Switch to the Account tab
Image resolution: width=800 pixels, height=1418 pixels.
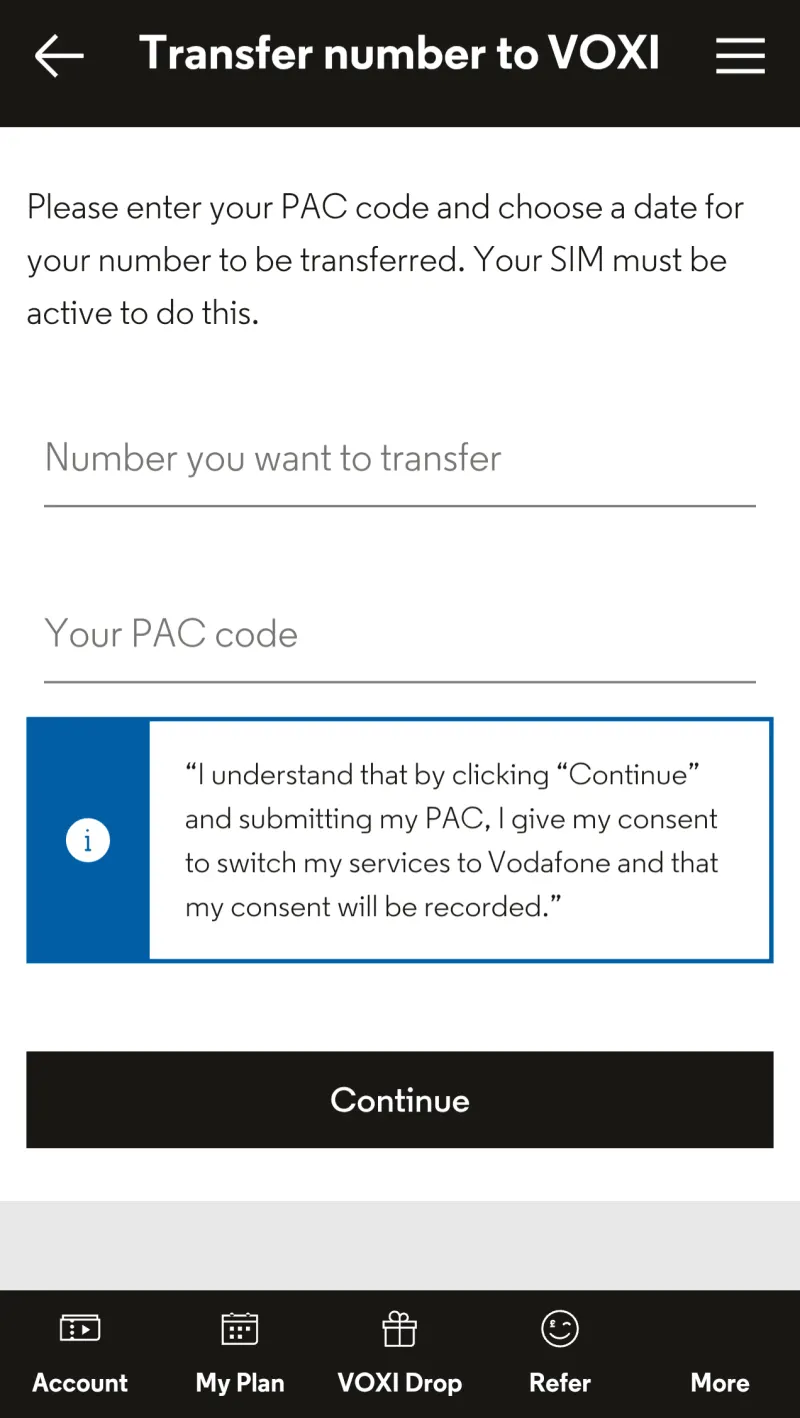click(x=80, y=1353)
